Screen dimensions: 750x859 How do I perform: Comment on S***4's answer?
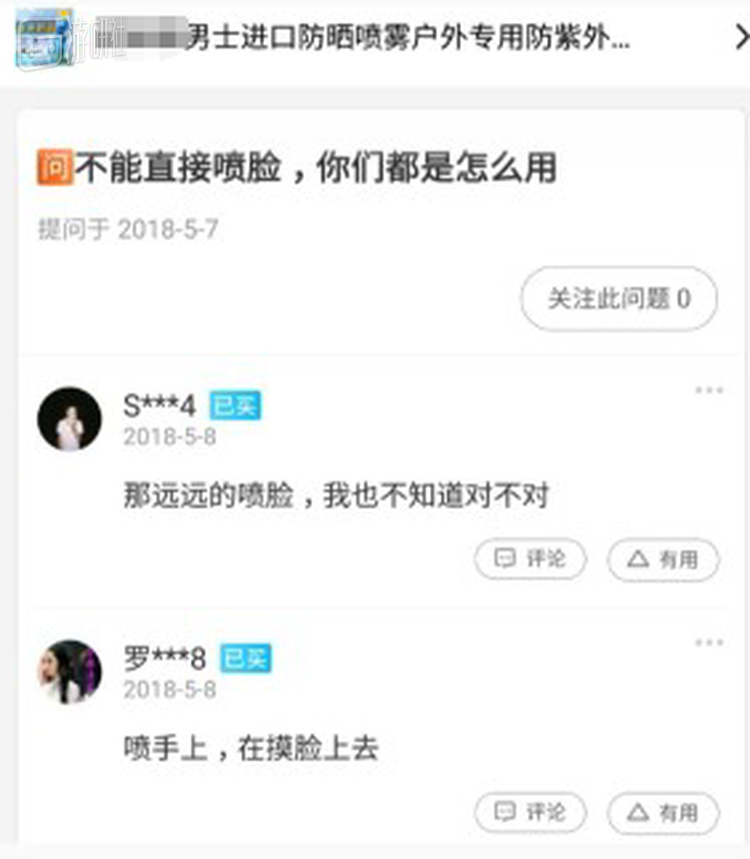(530, 559)
